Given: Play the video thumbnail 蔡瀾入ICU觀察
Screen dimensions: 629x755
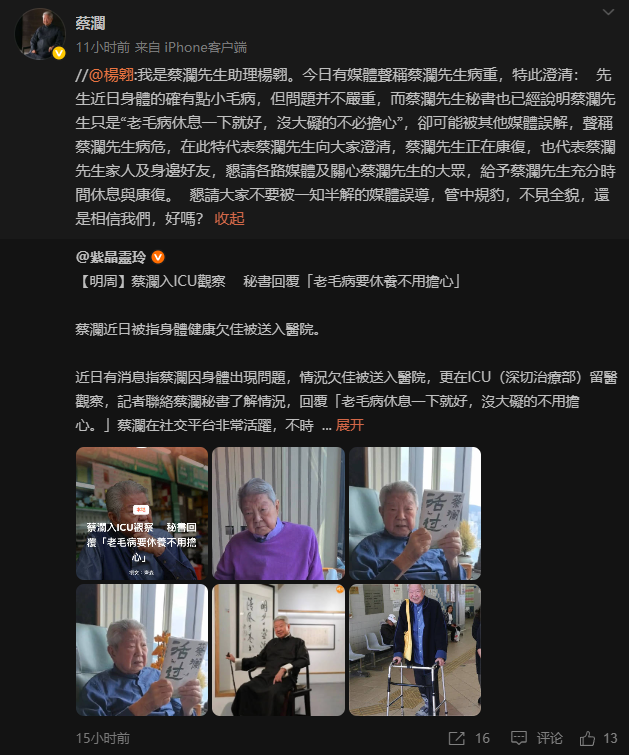Looking at the screenshot, I should [x=142, y=513].
